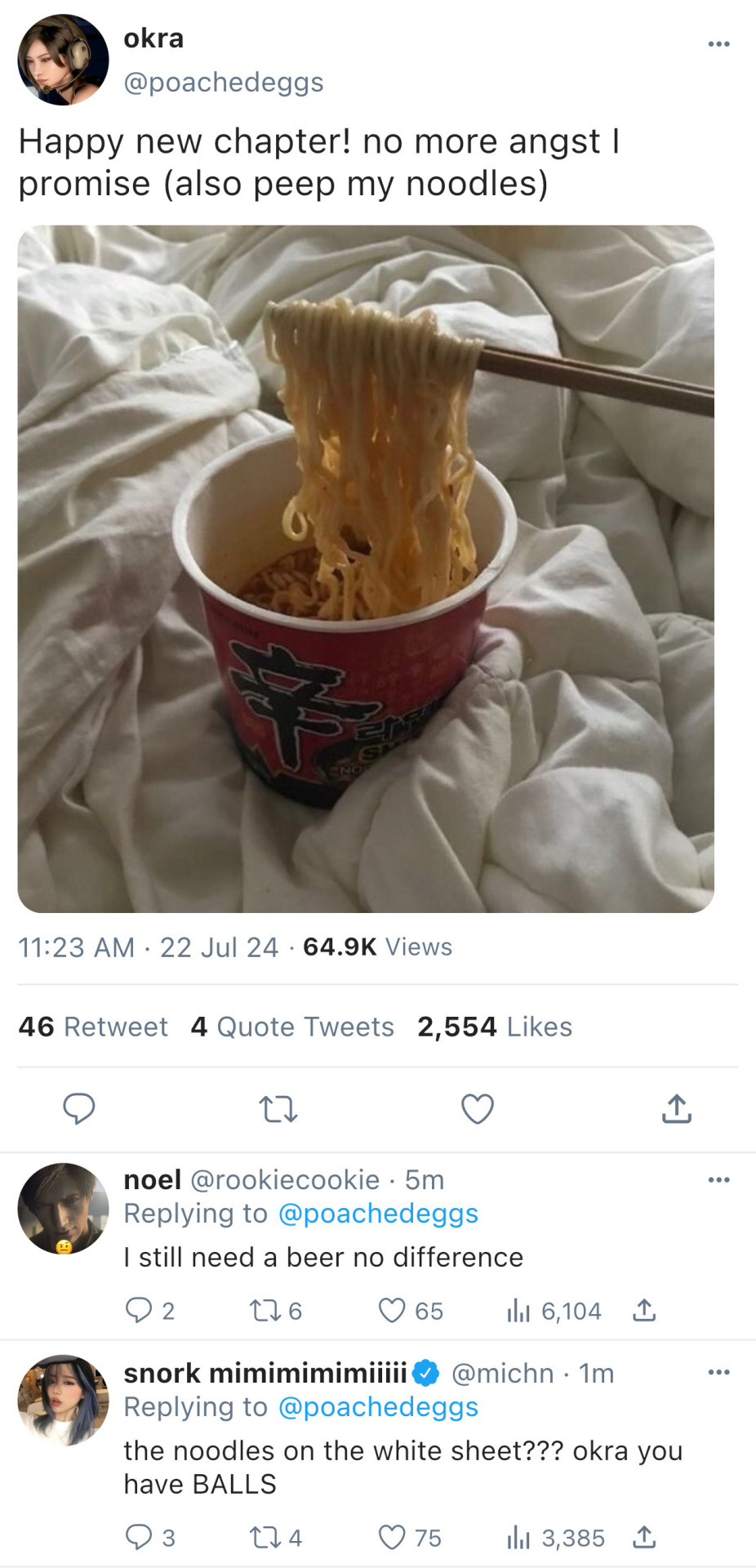Reply to noel's comment
Viewport: 756px width, 1568px height.
[x=138, y=1311]
